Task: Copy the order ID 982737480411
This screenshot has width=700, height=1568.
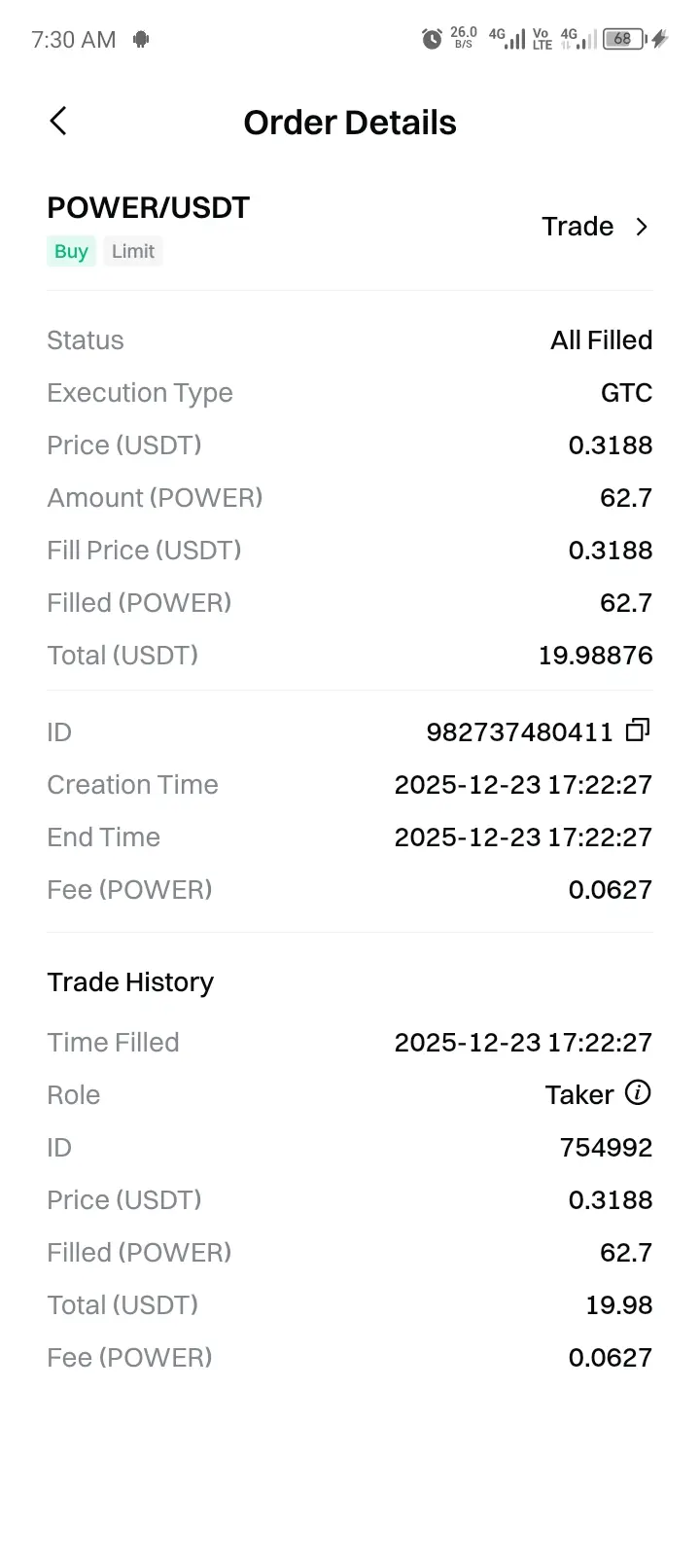Action: pos(638,731)
